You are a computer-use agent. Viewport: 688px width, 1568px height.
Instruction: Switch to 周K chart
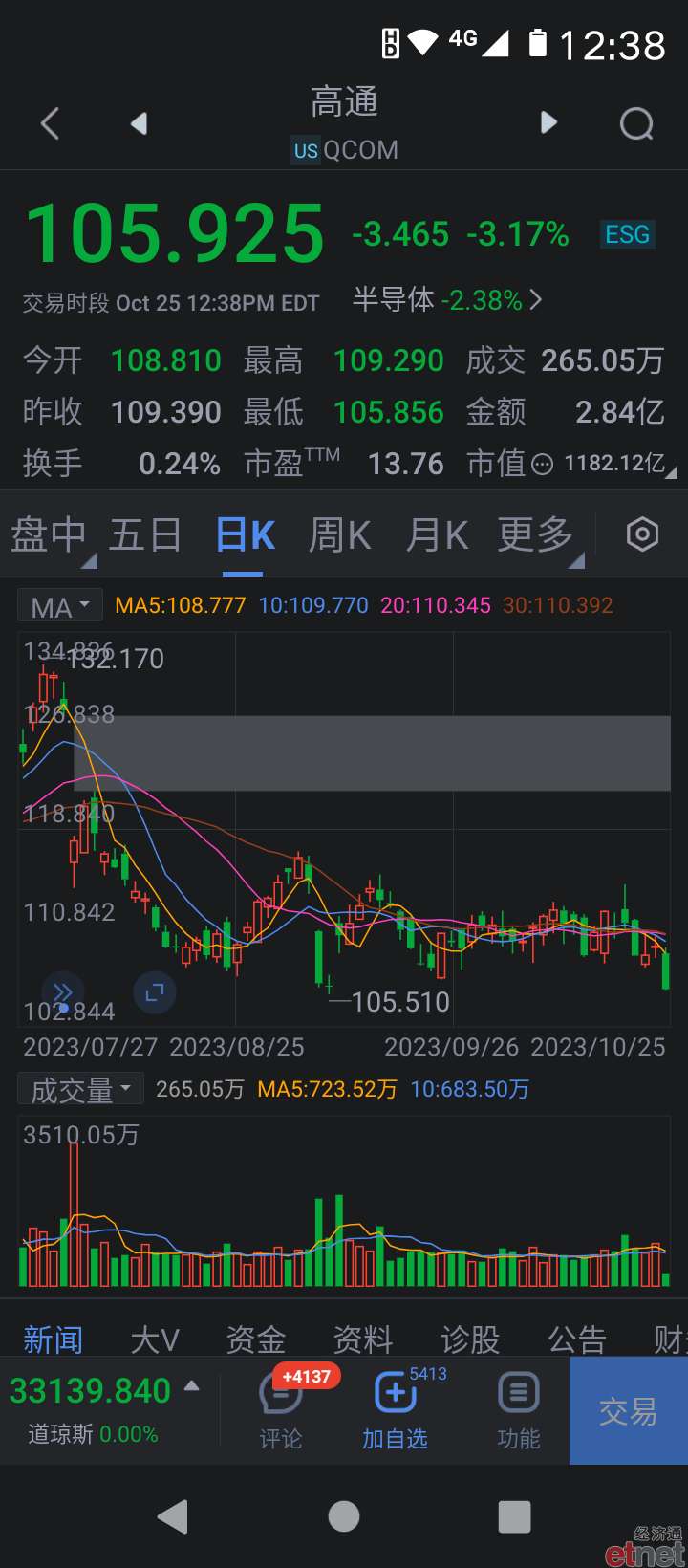pyautogui.click(x=339, y=534)
